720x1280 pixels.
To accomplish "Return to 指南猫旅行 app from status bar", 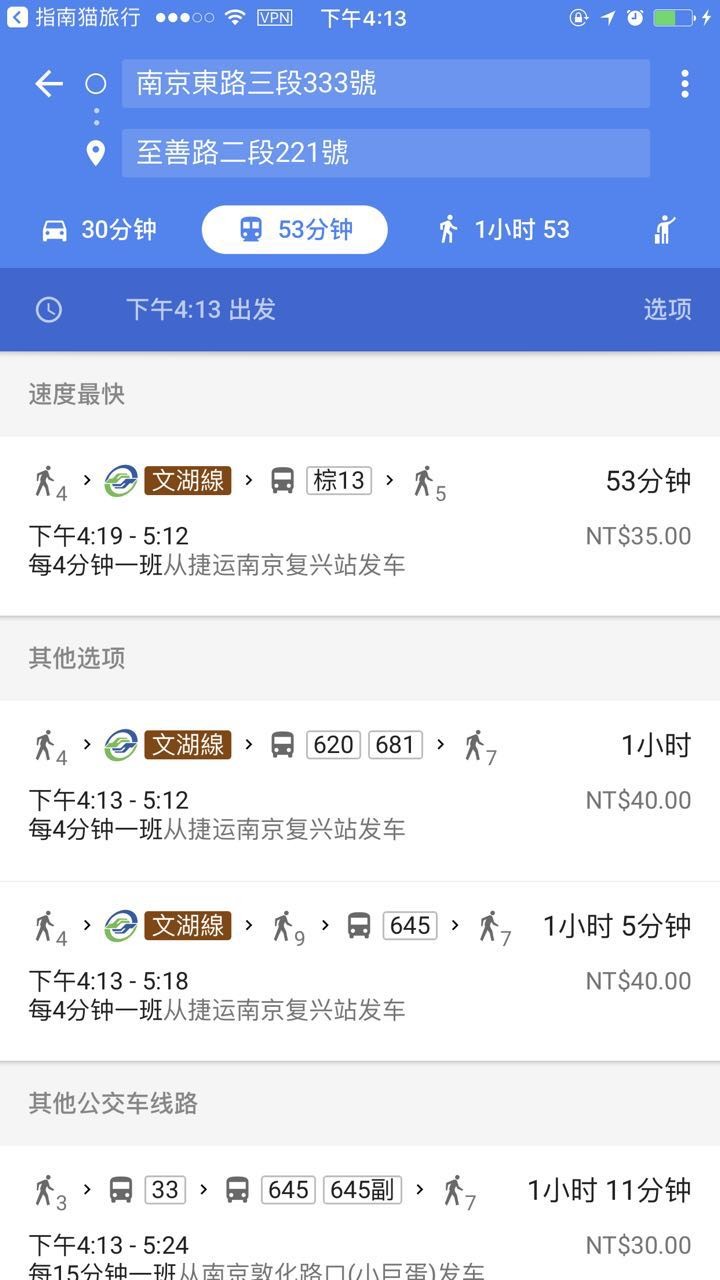I will (x=72, y=18).
